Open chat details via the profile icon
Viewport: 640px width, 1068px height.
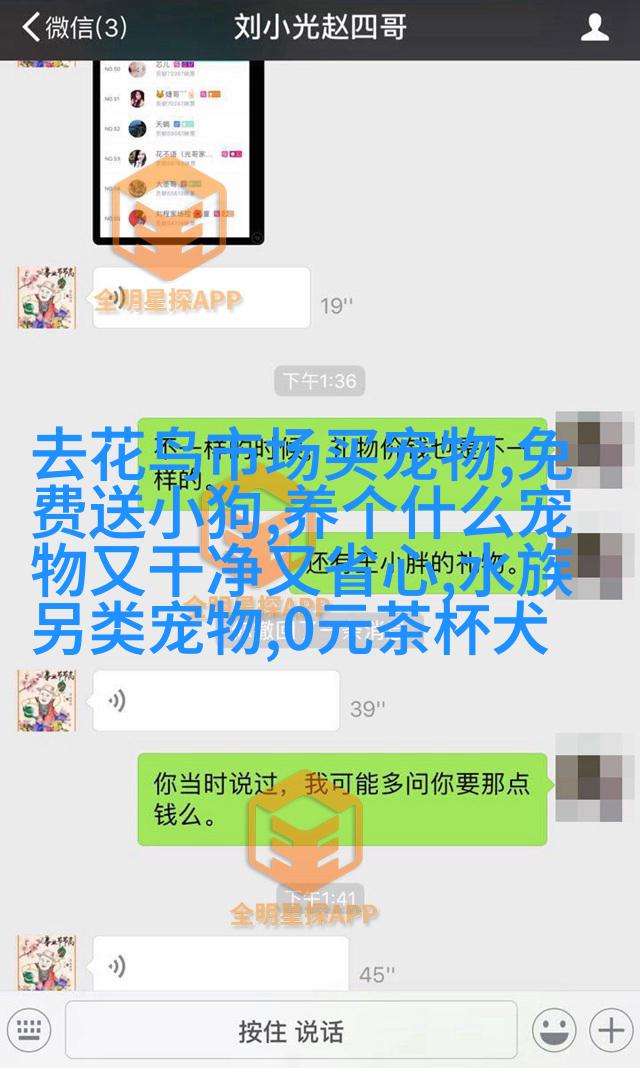[x=595, y=27]
